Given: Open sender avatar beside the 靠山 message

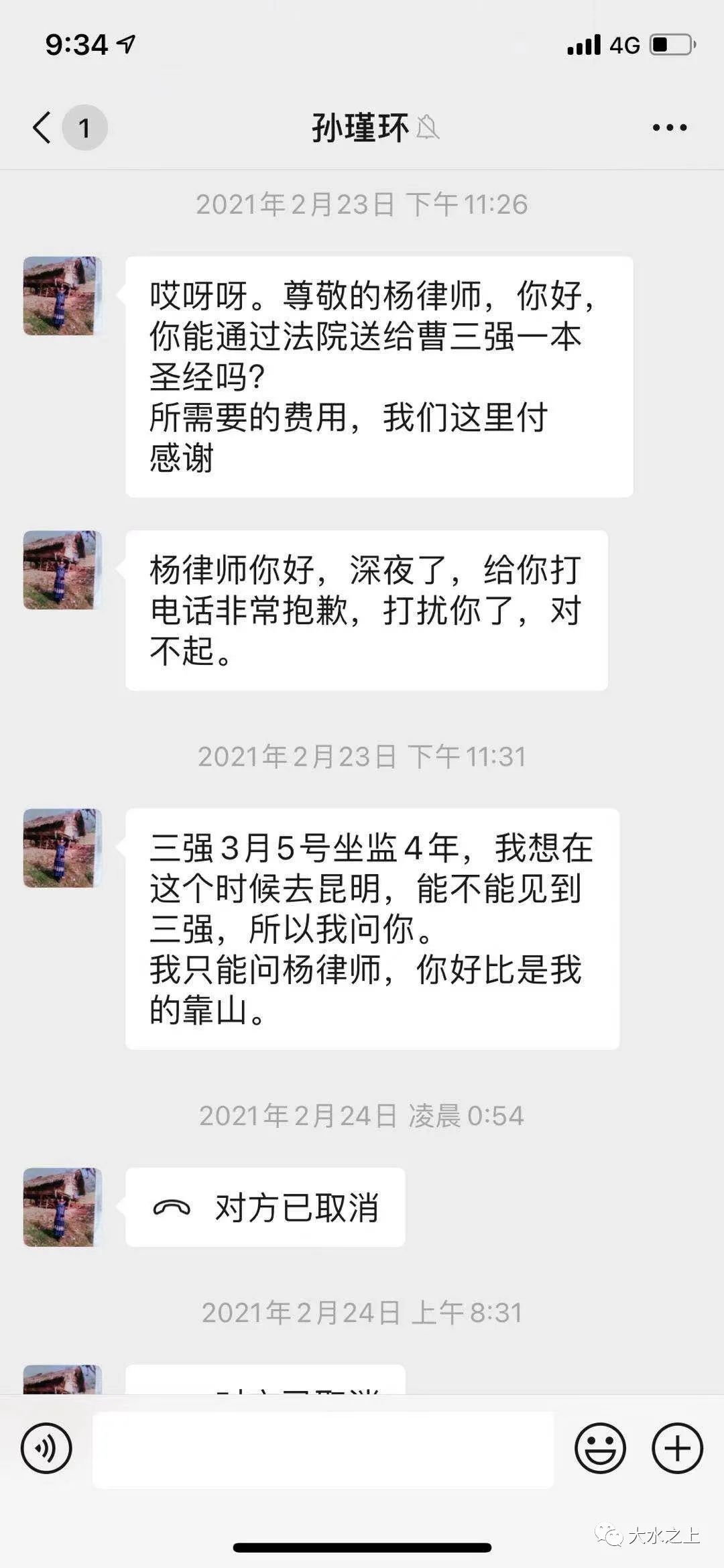Looking at the screenshot, I should tap(62, 848).
